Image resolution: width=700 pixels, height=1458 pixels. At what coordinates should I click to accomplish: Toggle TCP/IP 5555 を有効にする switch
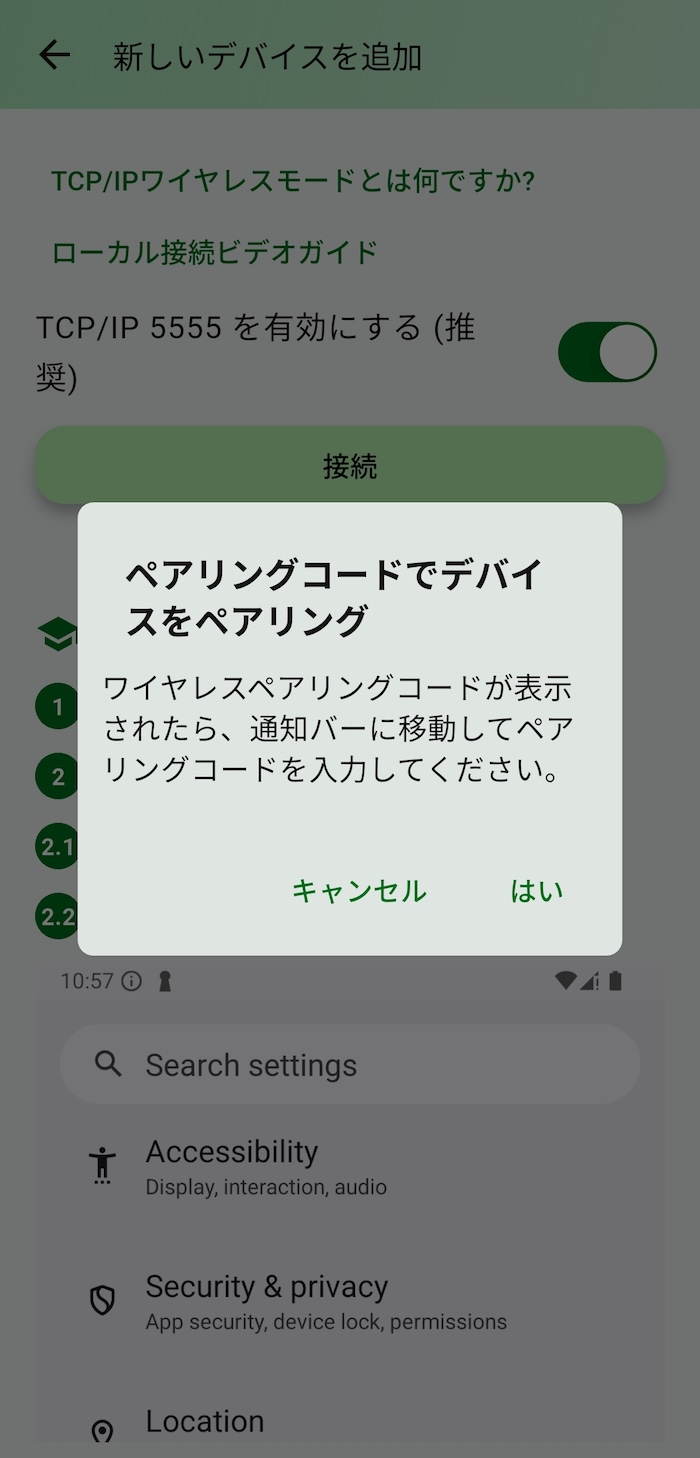pyautogui.click(x=607, y=352)
